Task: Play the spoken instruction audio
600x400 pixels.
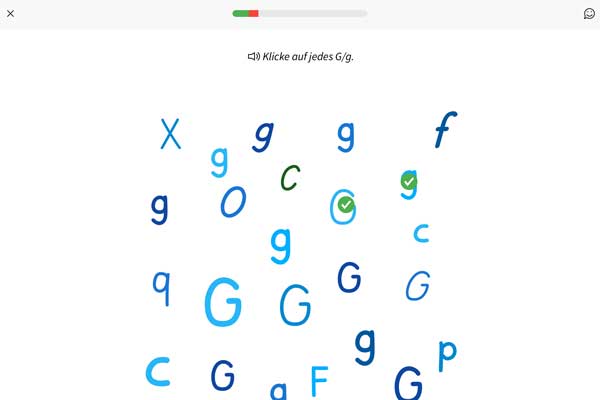Action: click(254, 57)
